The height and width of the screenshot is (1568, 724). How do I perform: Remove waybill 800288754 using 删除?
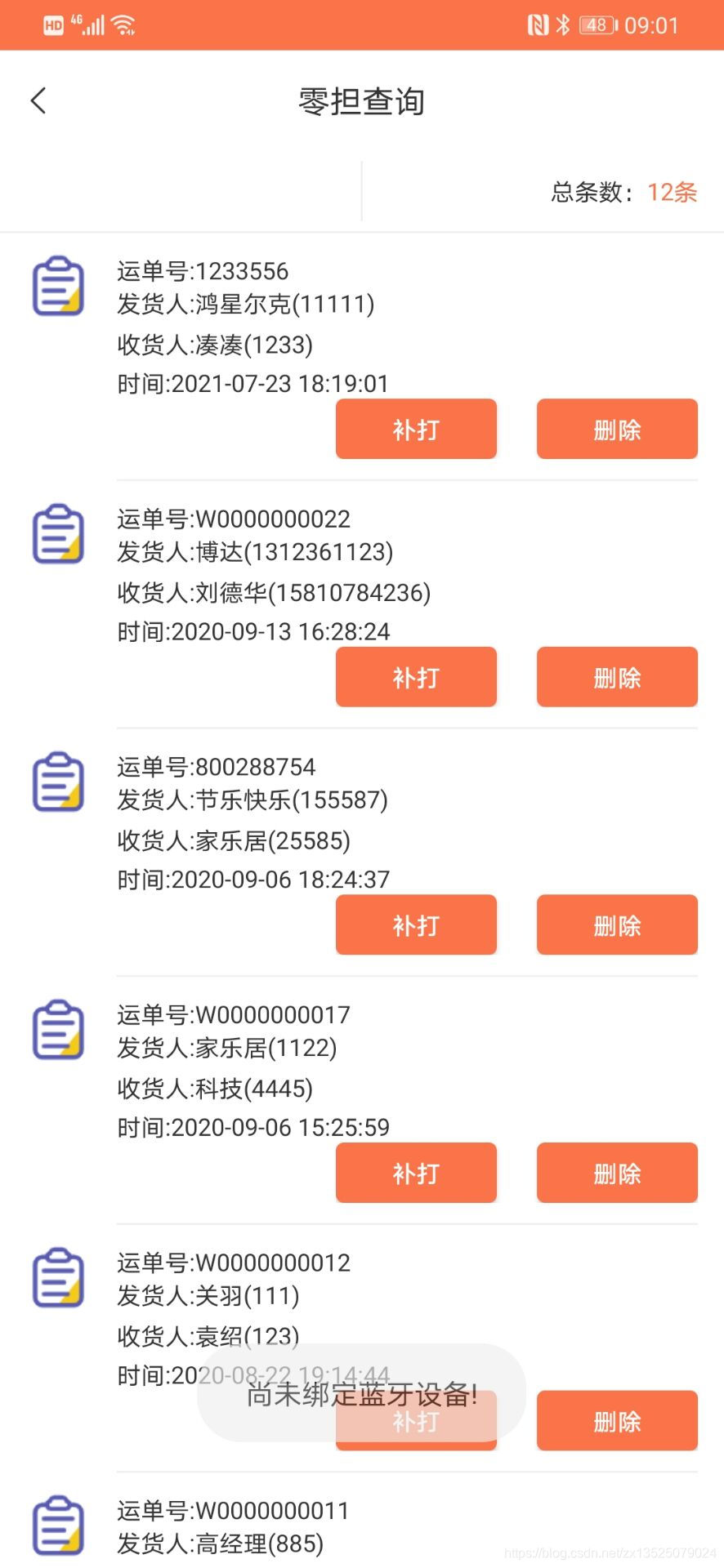[617, 924]
